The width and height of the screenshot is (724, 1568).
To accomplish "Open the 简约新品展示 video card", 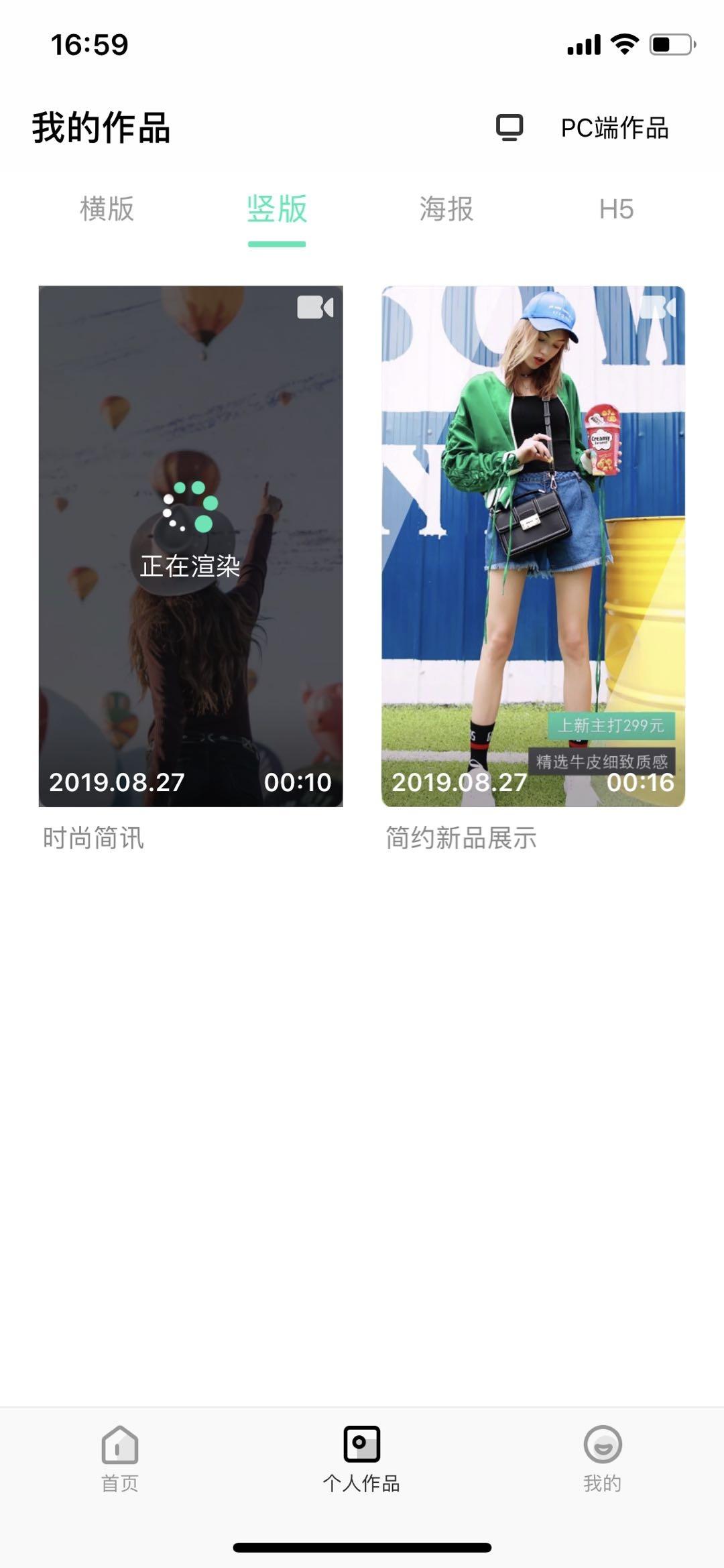I will [x=533, y=546].
